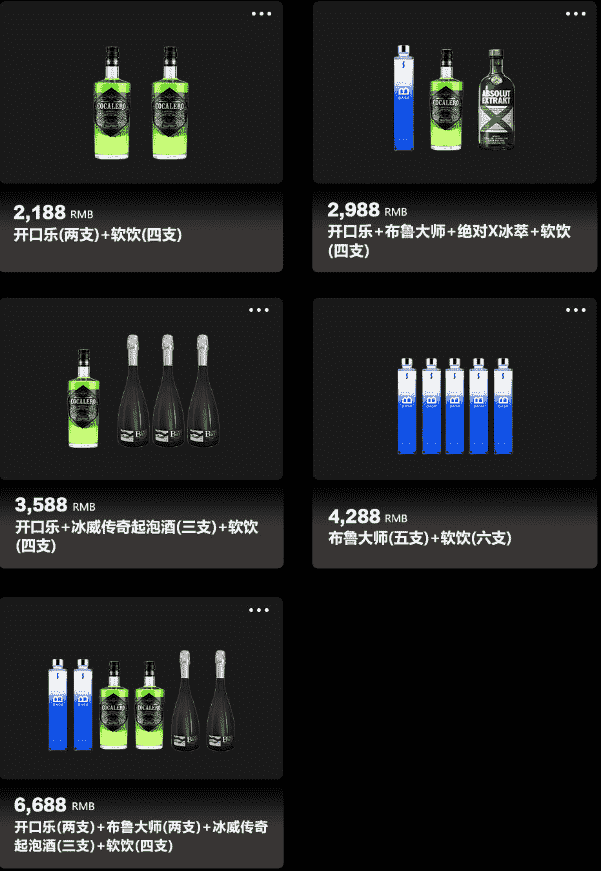Tap the three dots on the 3,588 RMB package
Screen dimensions: 601x871
coord(260,310)
